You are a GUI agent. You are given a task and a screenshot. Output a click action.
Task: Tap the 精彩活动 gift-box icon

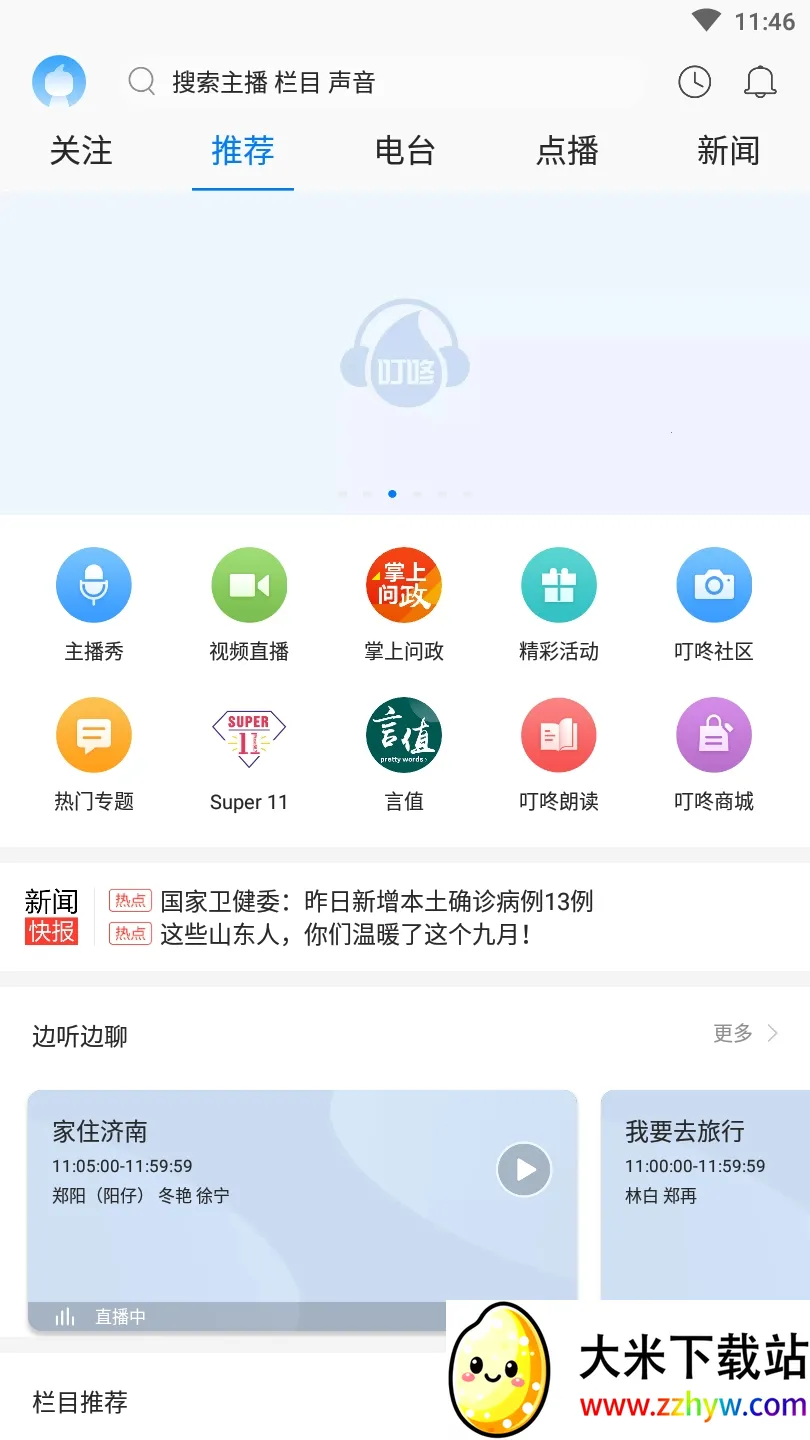point(559,585)
